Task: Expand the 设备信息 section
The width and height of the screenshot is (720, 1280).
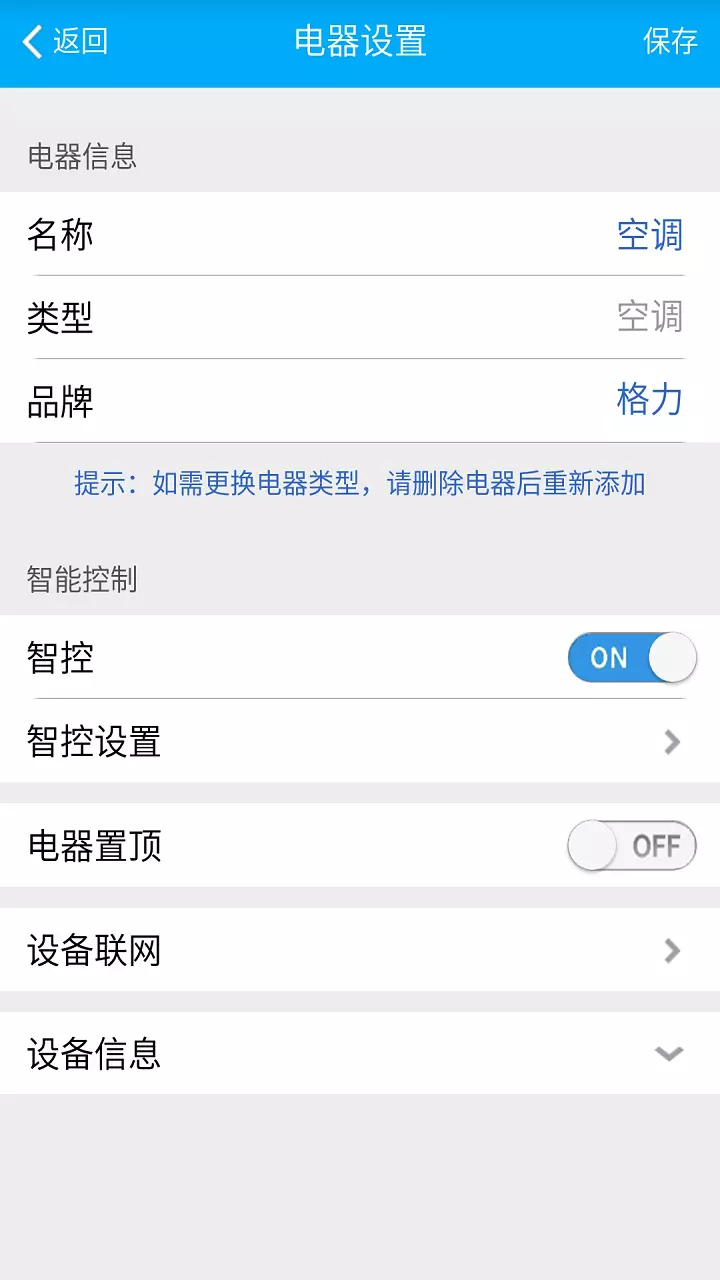Action: click(360, 1053)
